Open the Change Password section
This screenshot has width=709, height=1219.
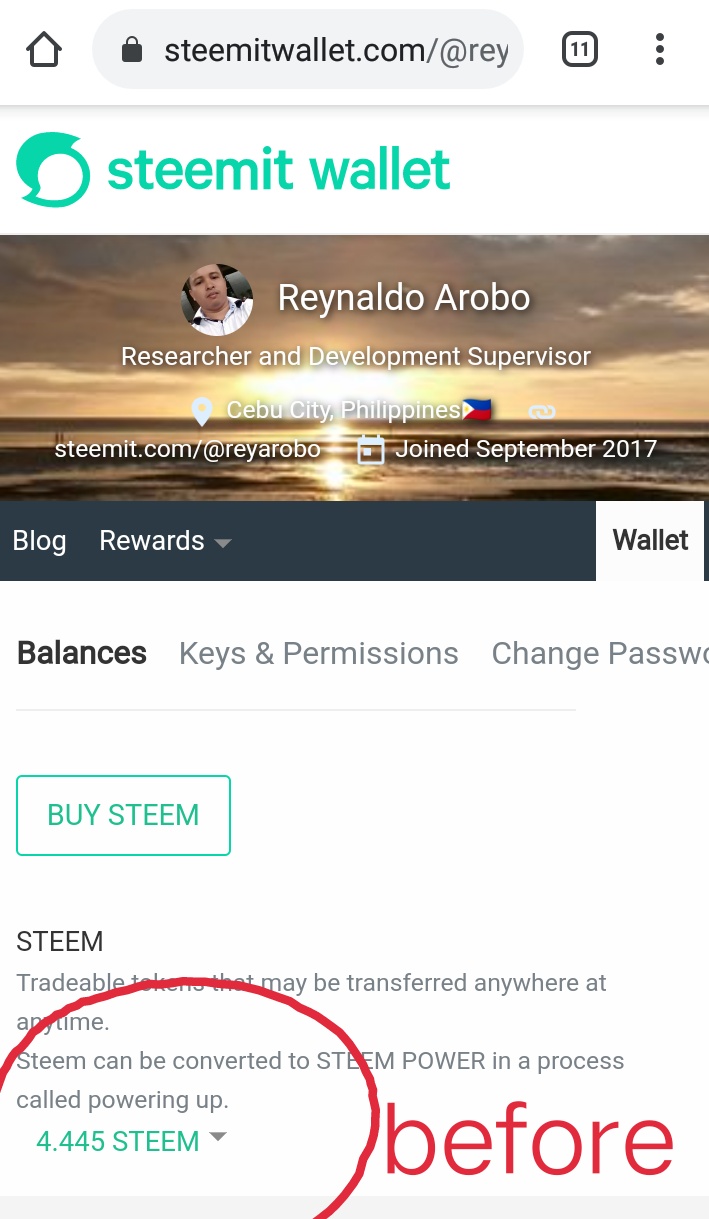click(x=600, y=653)
